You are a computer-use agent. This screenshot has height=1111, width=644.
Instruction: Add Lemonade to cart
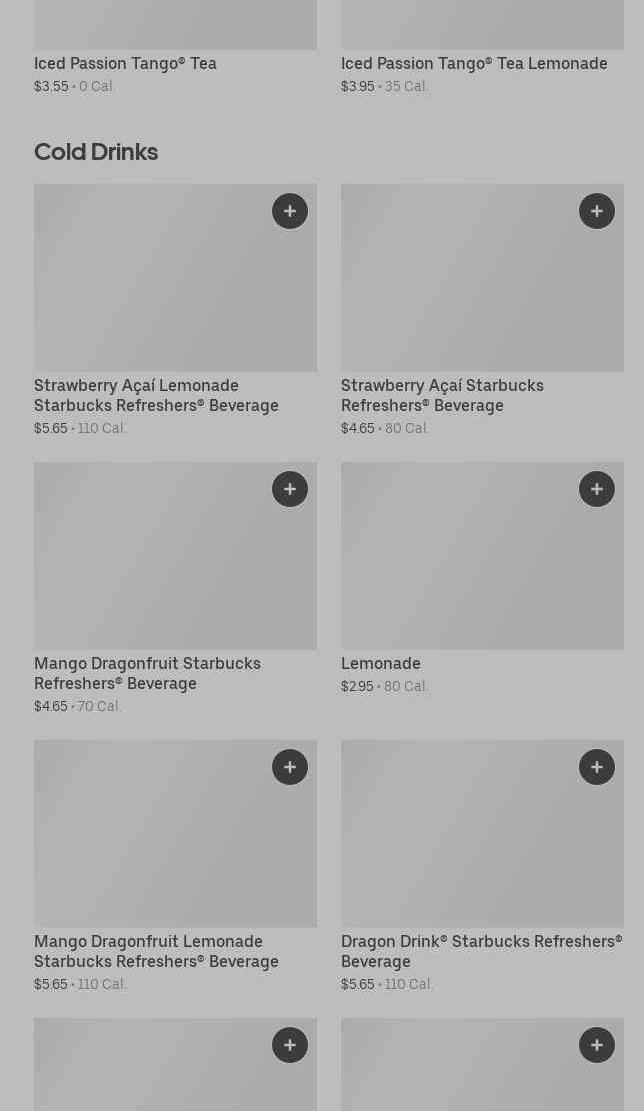click(597, 489)
